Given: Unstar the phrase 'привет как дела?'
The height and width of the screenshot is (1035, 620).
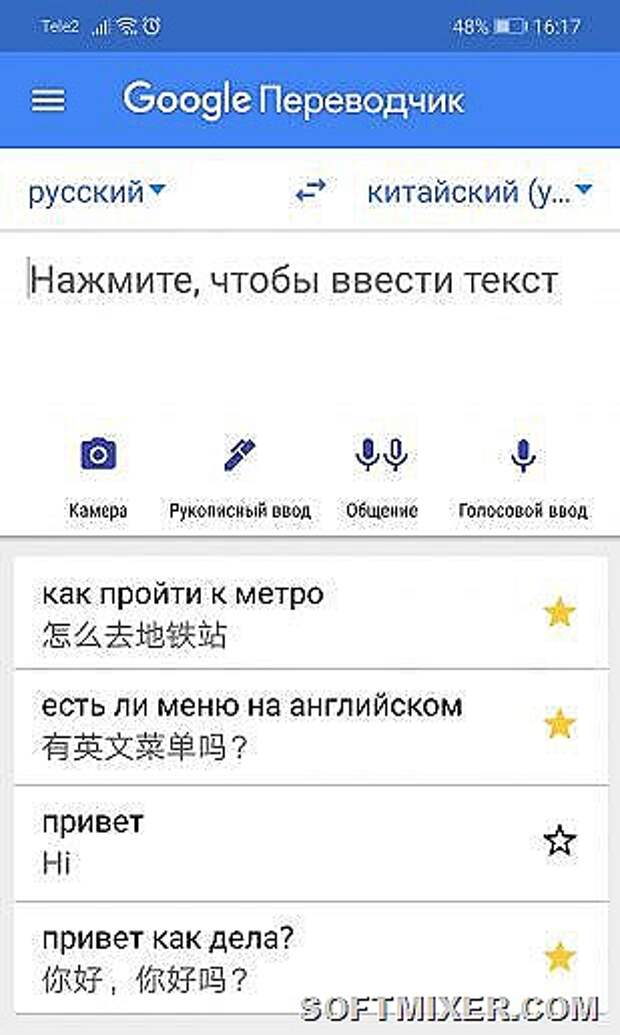Looking at the screenshot, I should (559, 957).
